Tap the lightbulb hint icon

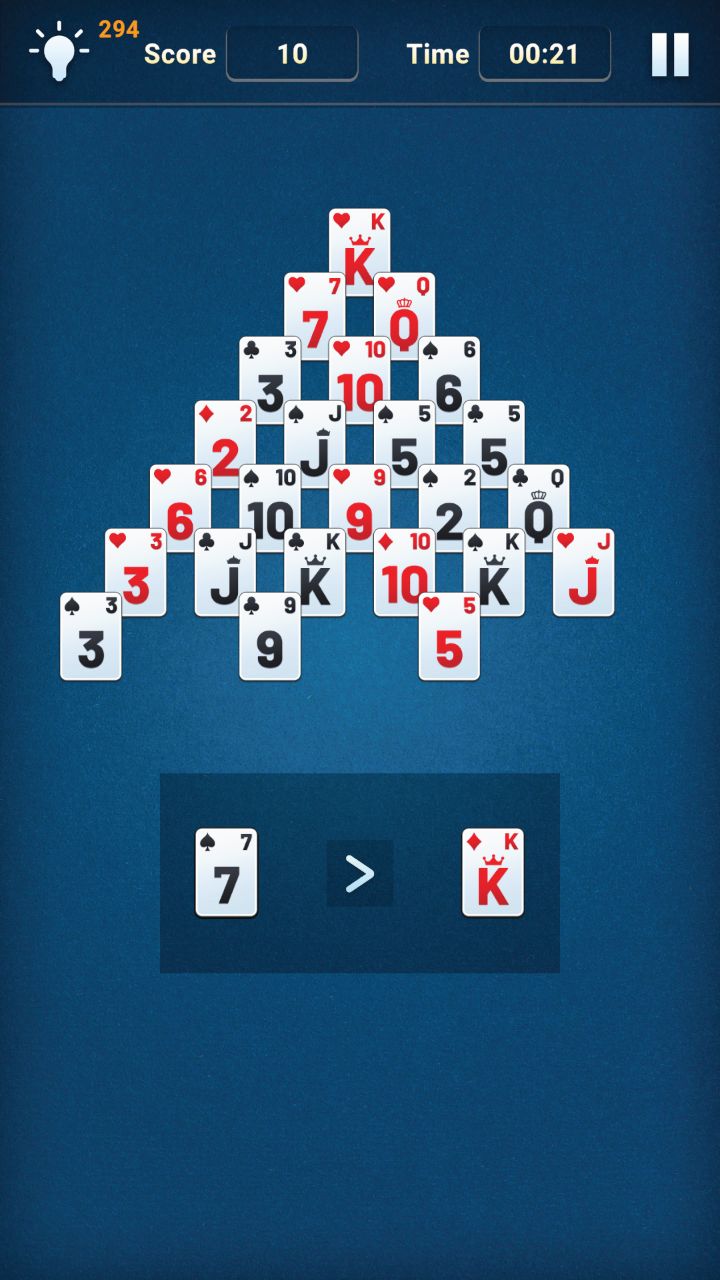[x=58, y=52]
